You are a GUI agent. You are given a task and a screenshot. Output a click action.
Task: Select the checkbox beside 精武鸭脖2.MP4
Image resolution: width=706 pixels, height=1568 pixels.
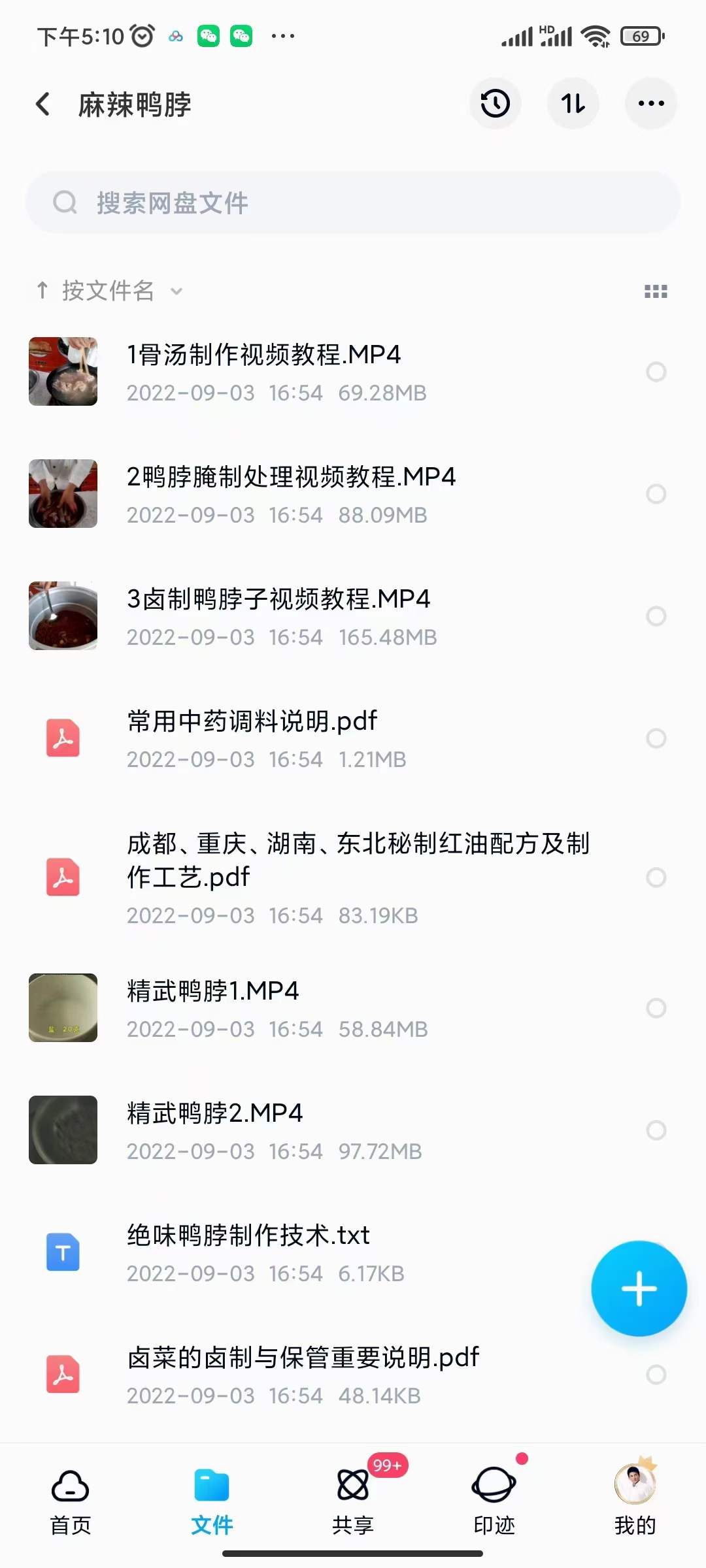[656, 1130]
